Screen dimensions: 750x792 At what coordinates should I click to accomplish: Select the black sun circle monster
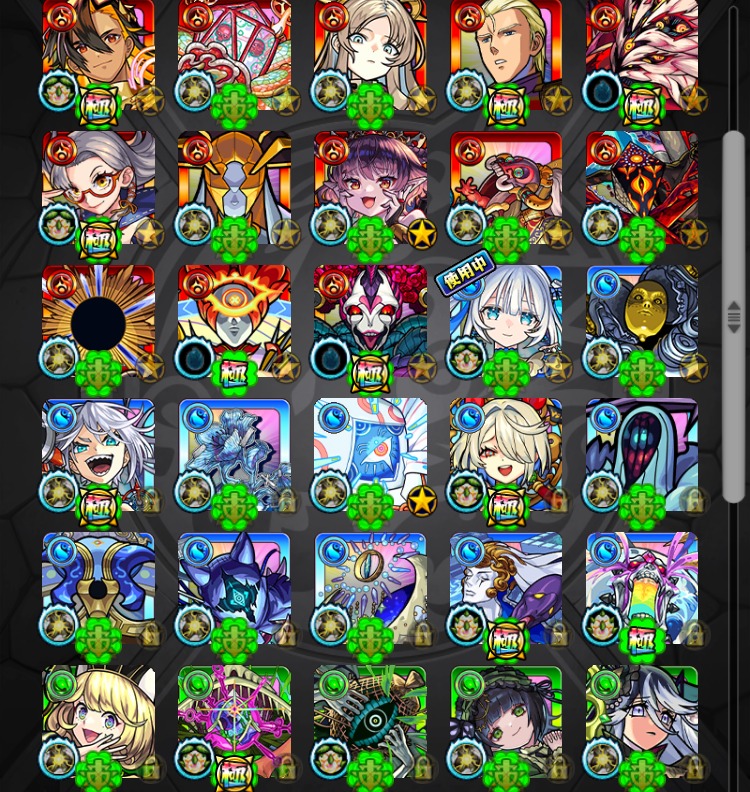point(98,322)
